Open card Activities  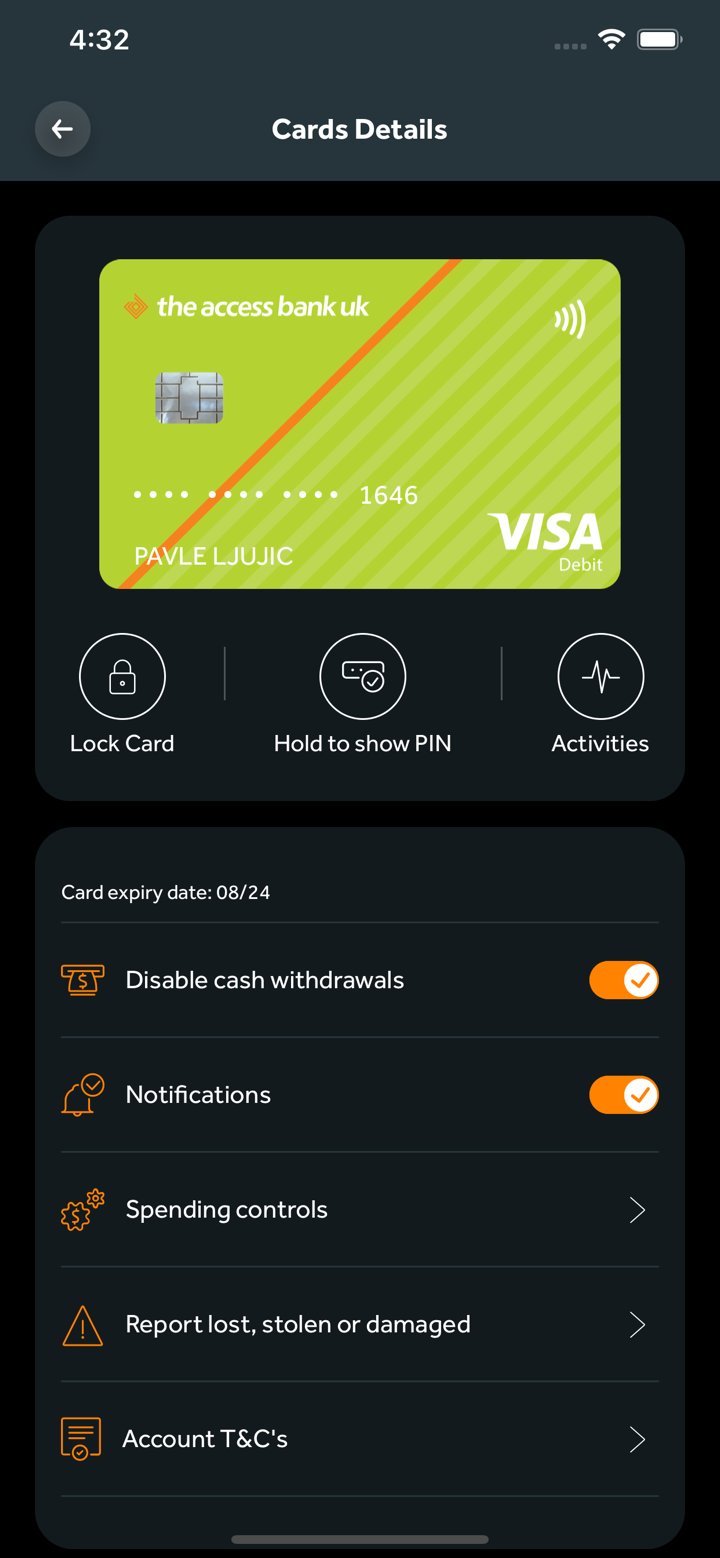tap(600, 677)
